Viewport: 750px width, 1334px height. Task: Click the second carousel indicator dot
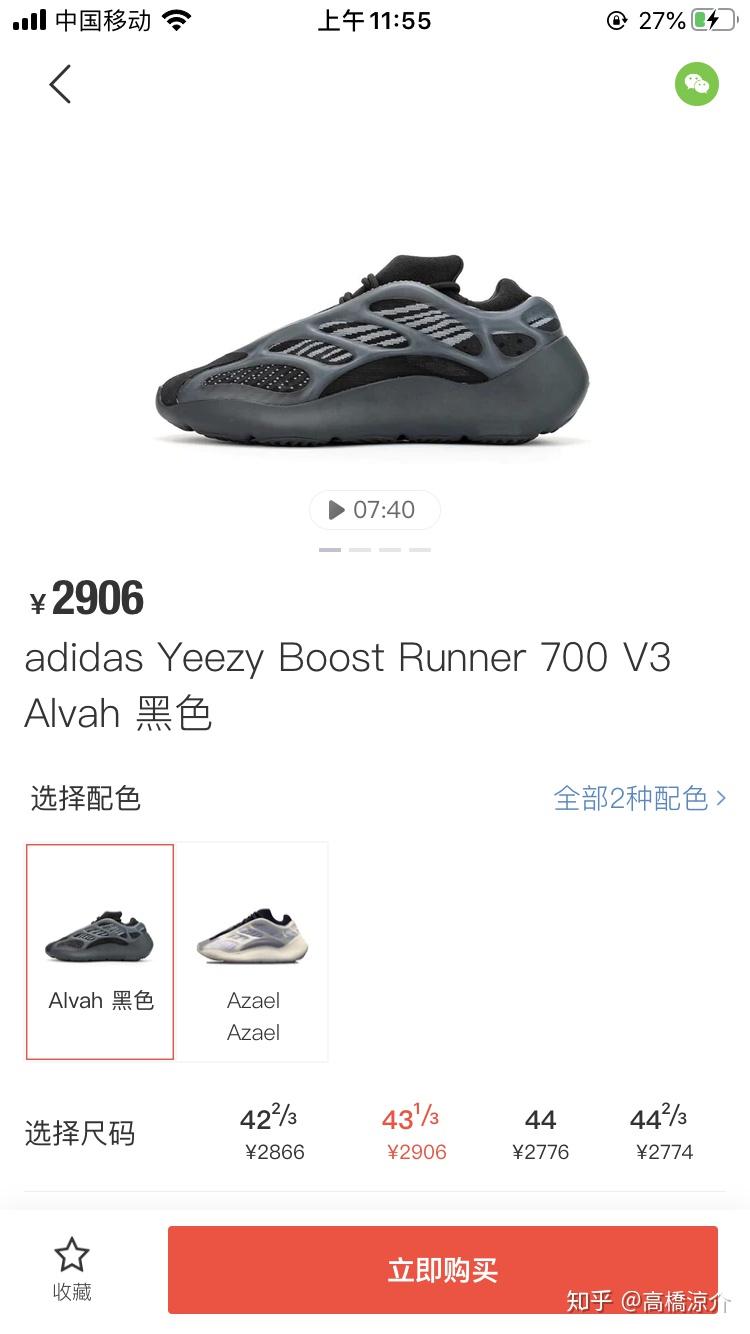pos(360,550)
